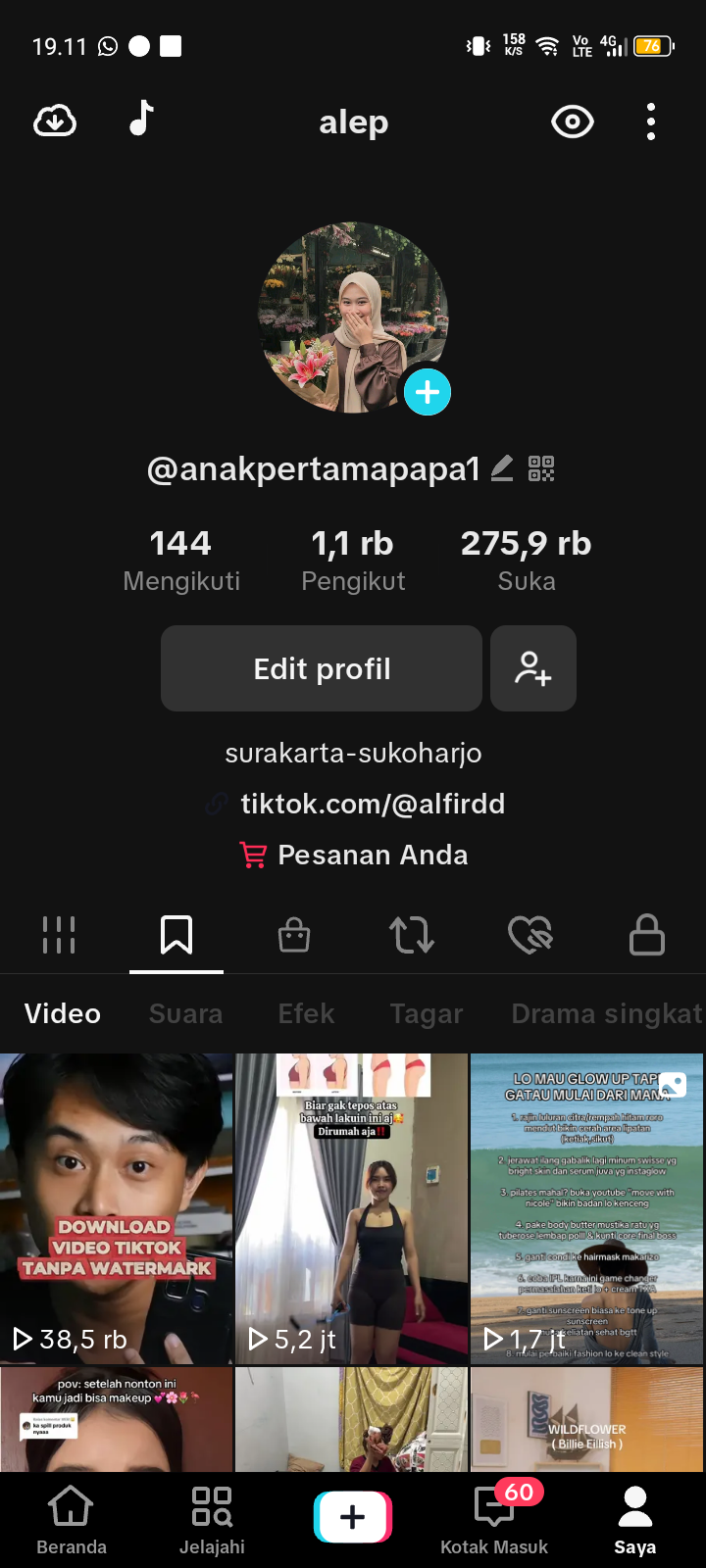The height and width of the screenshot is (1568, 706).
Task: Switch to the reposts tab
Action: point(412,935)
